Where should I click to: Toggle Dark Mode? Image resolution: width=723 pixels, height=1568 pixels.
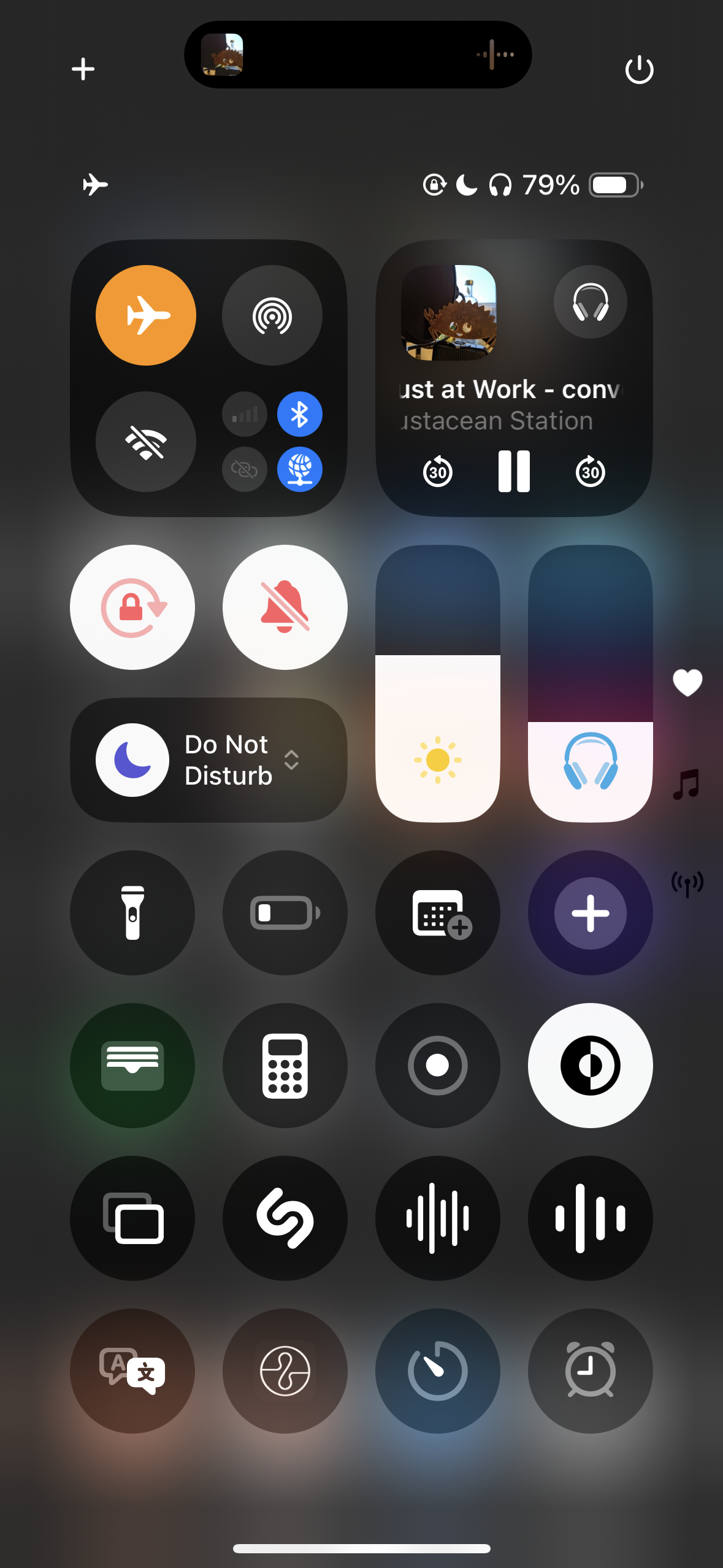[x=590, y=1066]
